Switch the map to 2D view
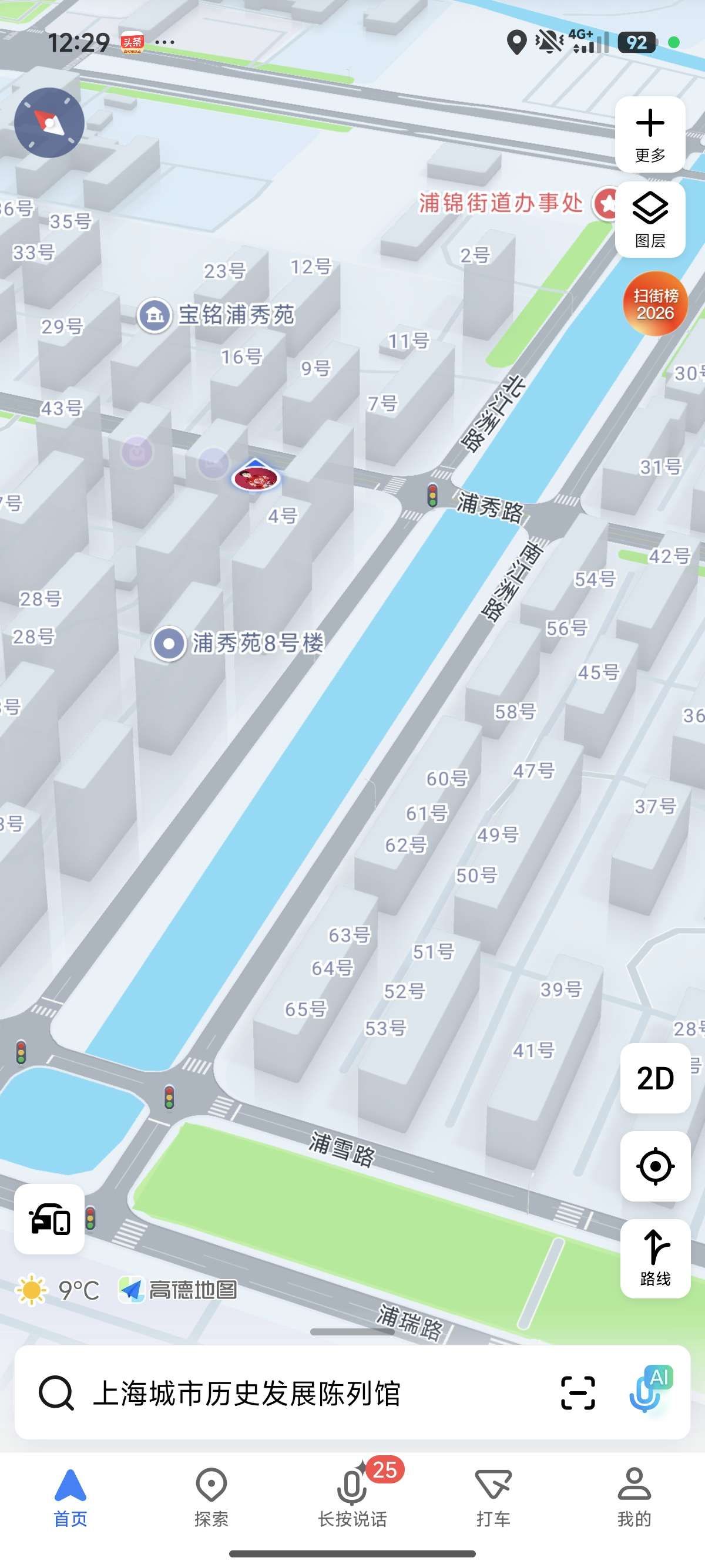The image size is (705, 1568). pos(654,1078)
